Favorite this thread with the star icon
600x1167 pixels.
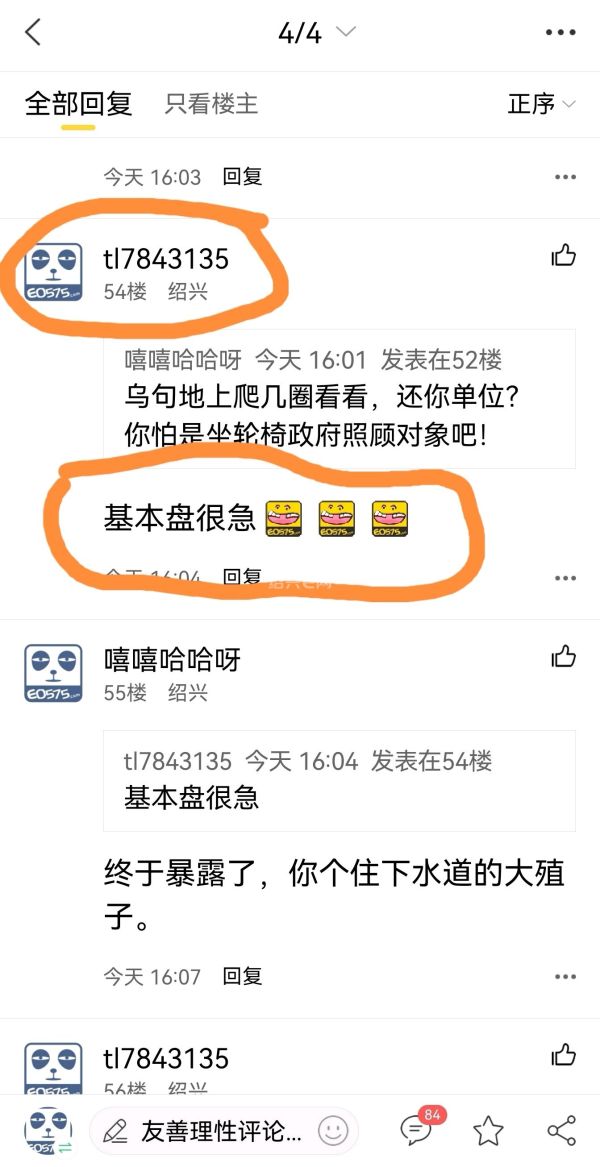coord(488,1131)
